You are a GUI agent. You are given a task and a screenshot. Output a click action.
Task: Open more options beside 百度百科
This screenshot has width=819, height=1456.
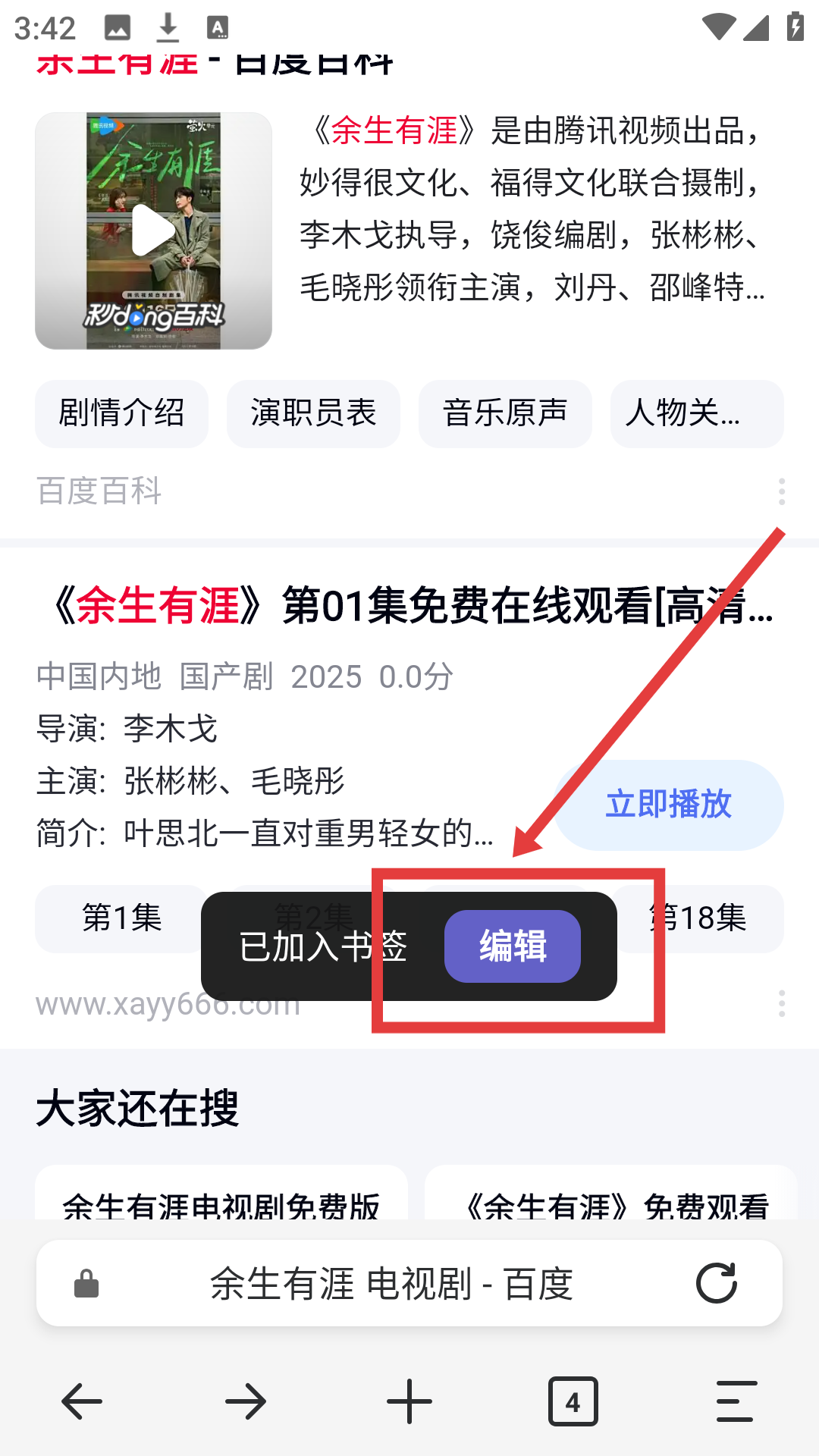(781, 491)
